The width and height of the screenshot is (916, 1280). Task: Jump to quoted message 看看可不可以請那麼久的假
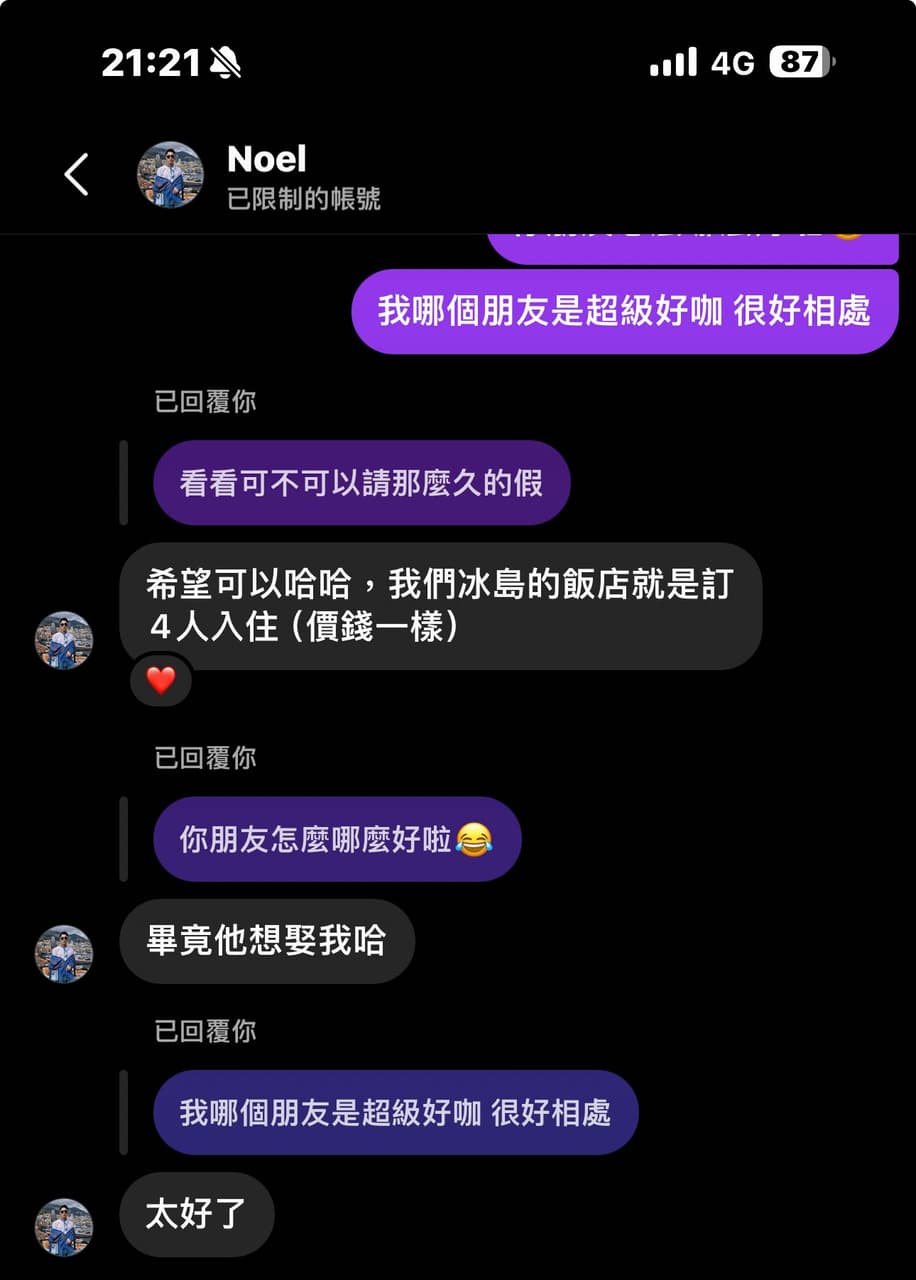pyautogui.click(x=361, y=483)
